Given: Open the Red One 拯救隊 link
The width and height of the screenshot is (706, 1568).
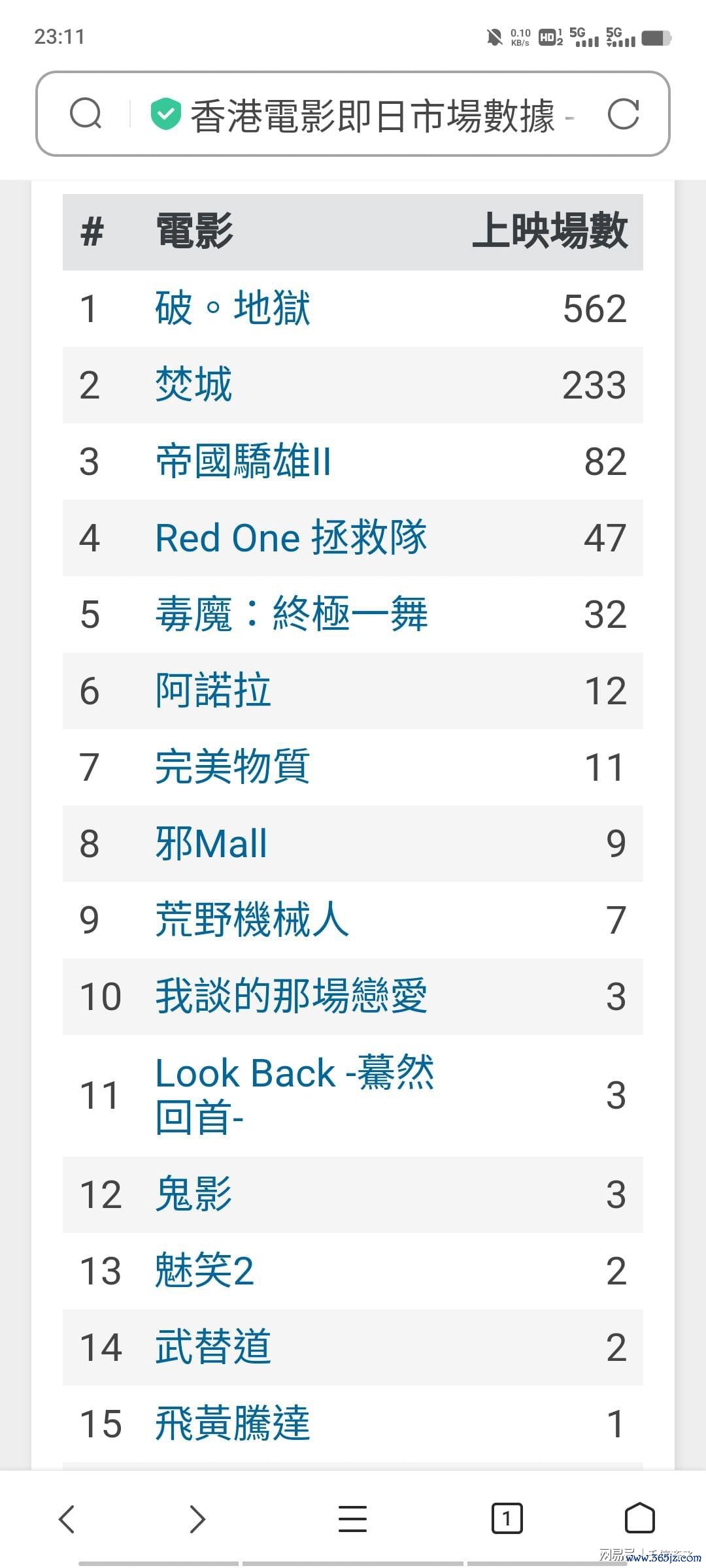Looking at the screenshot, I should pos(291,538).
